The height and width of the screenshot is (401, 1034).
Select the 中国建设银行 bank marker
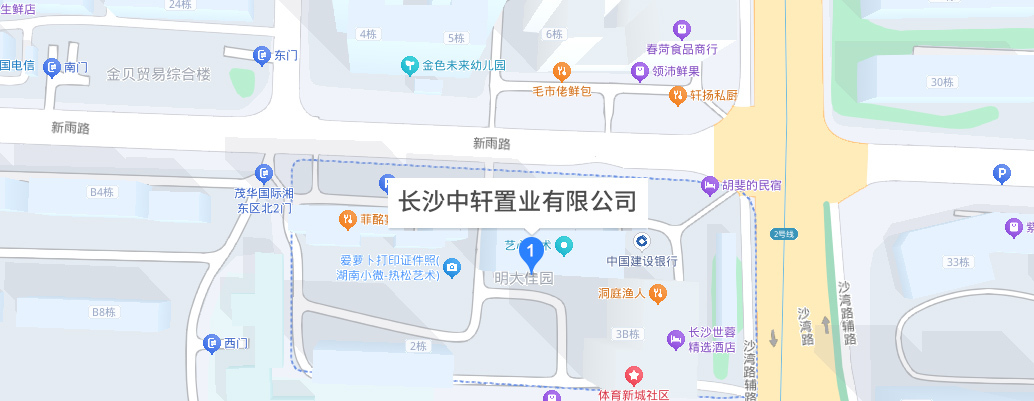[x=641, y=243]
